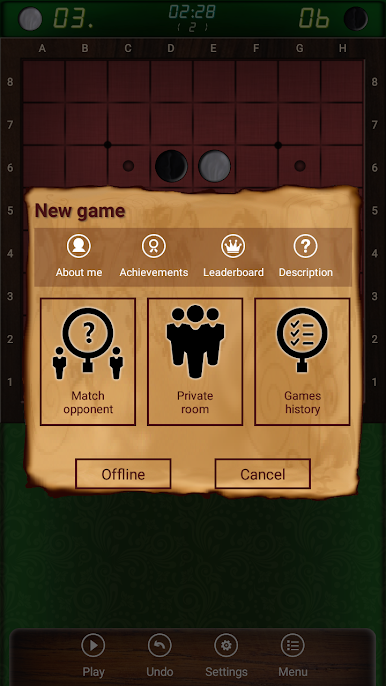Open Games history

(302, 362)
